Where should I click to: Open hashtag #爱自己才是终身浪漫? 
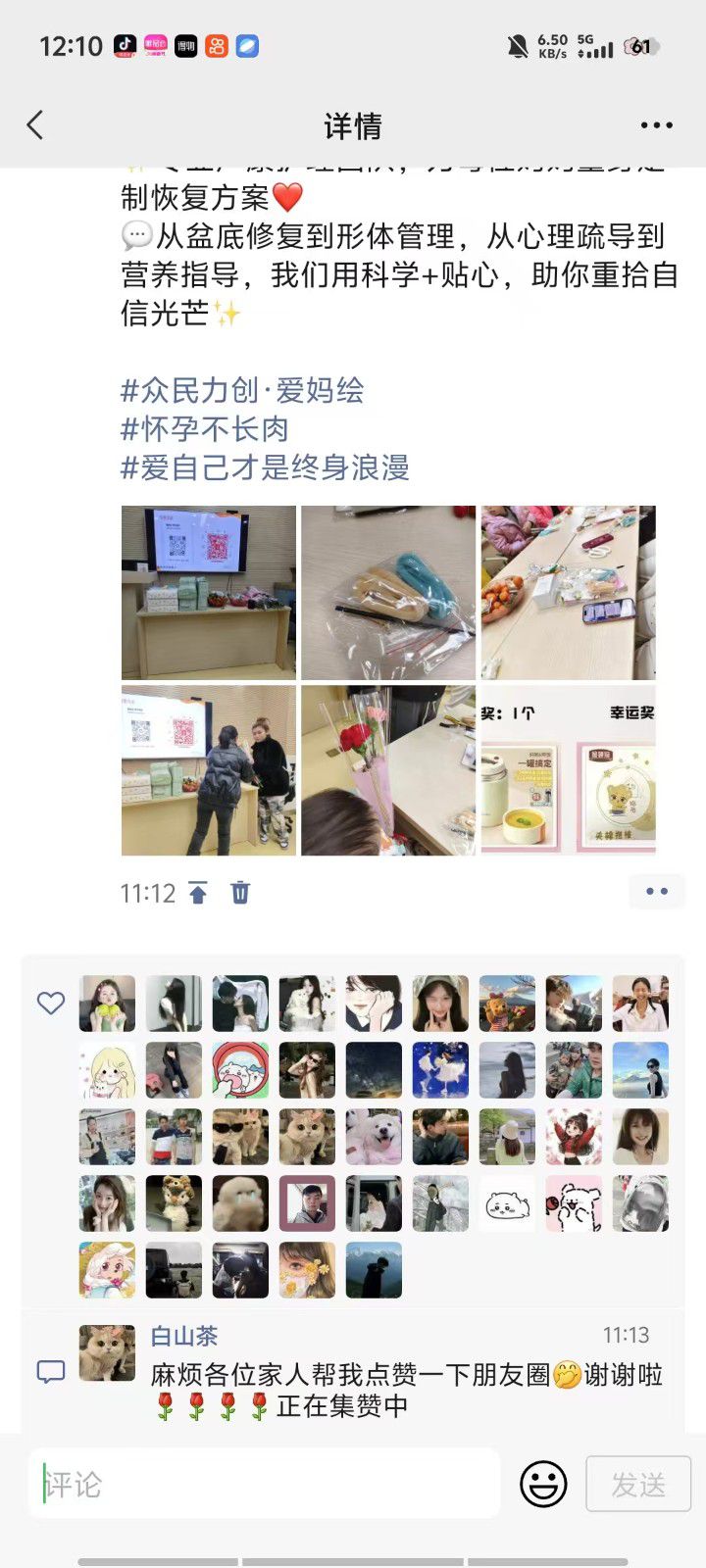point(265,467)
